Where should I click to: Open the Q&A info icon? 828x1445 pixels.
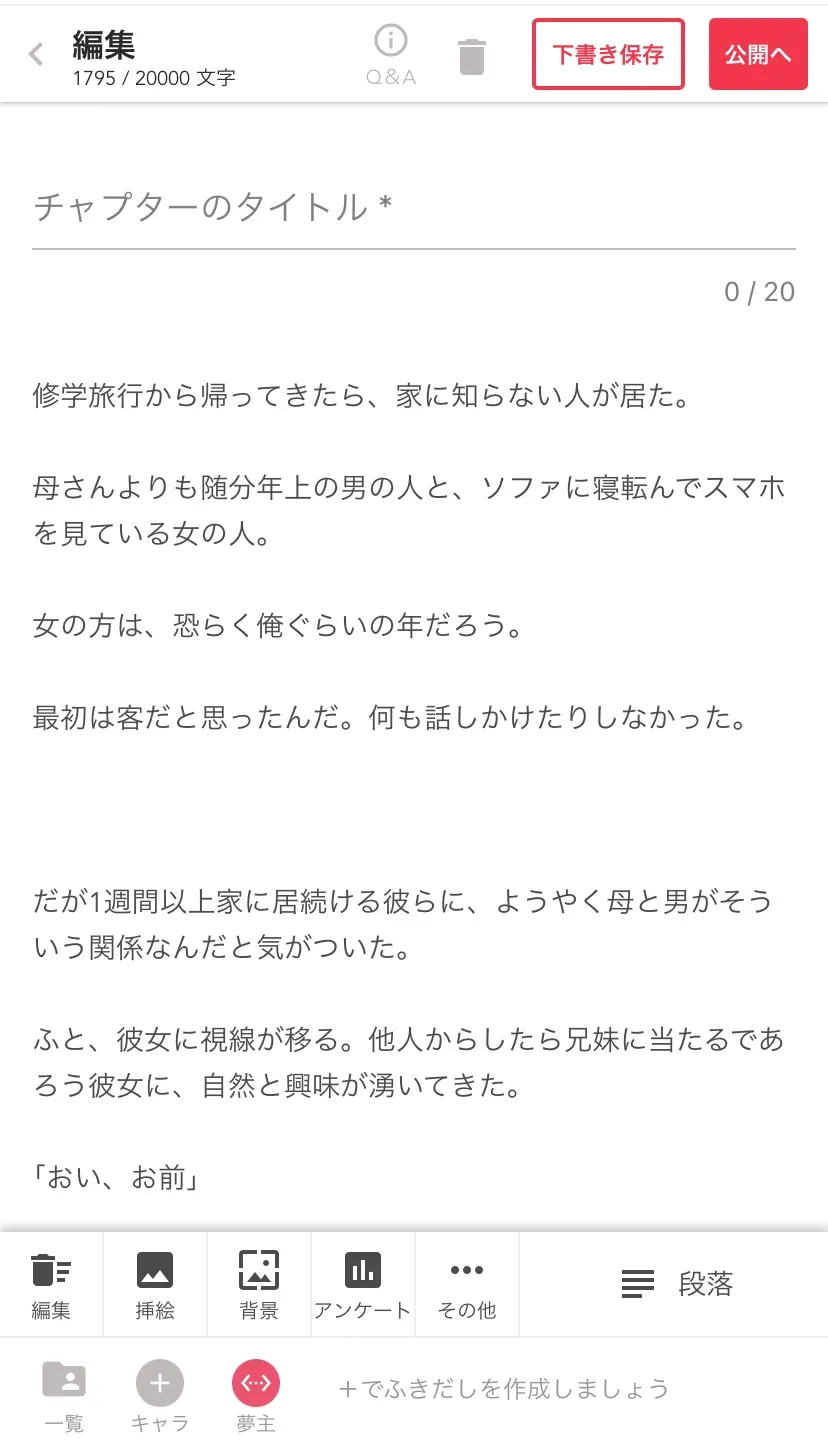[391, 53]
